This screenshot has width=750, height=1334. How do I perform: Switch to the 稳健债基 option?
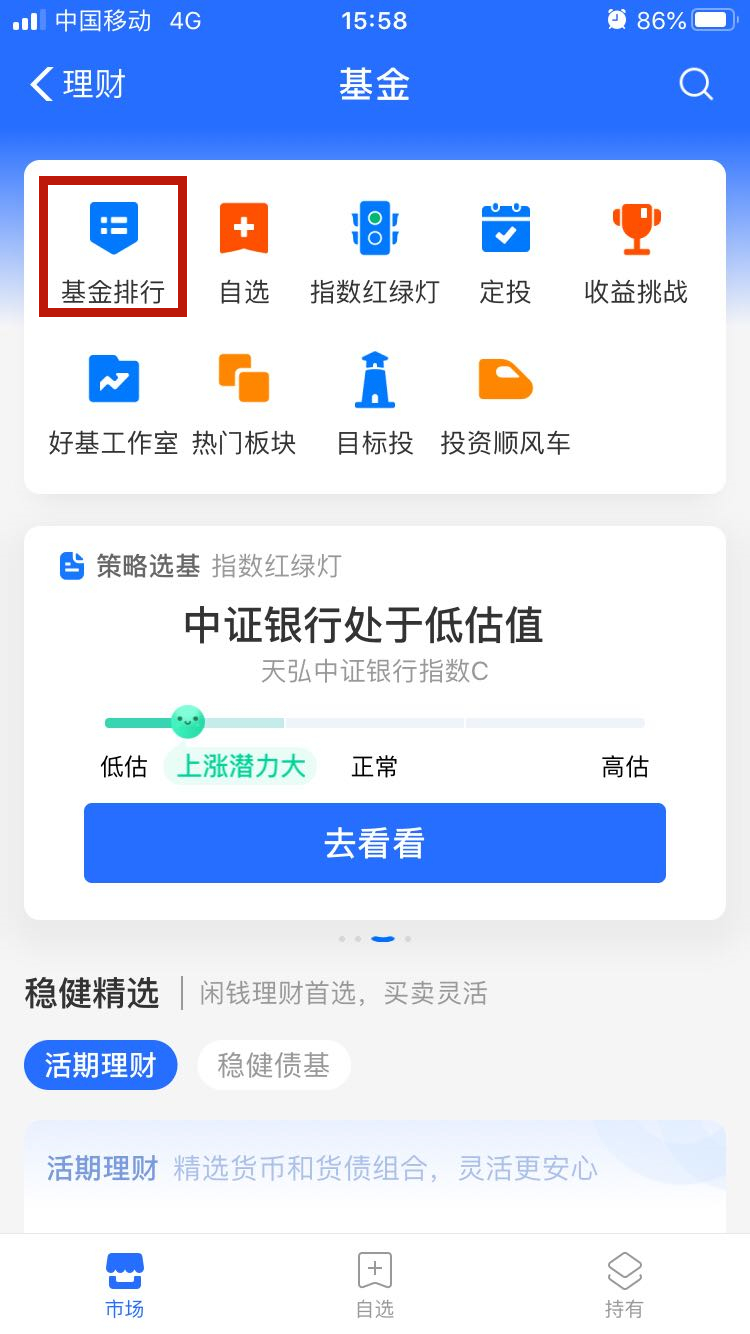tap(274, 1065)
